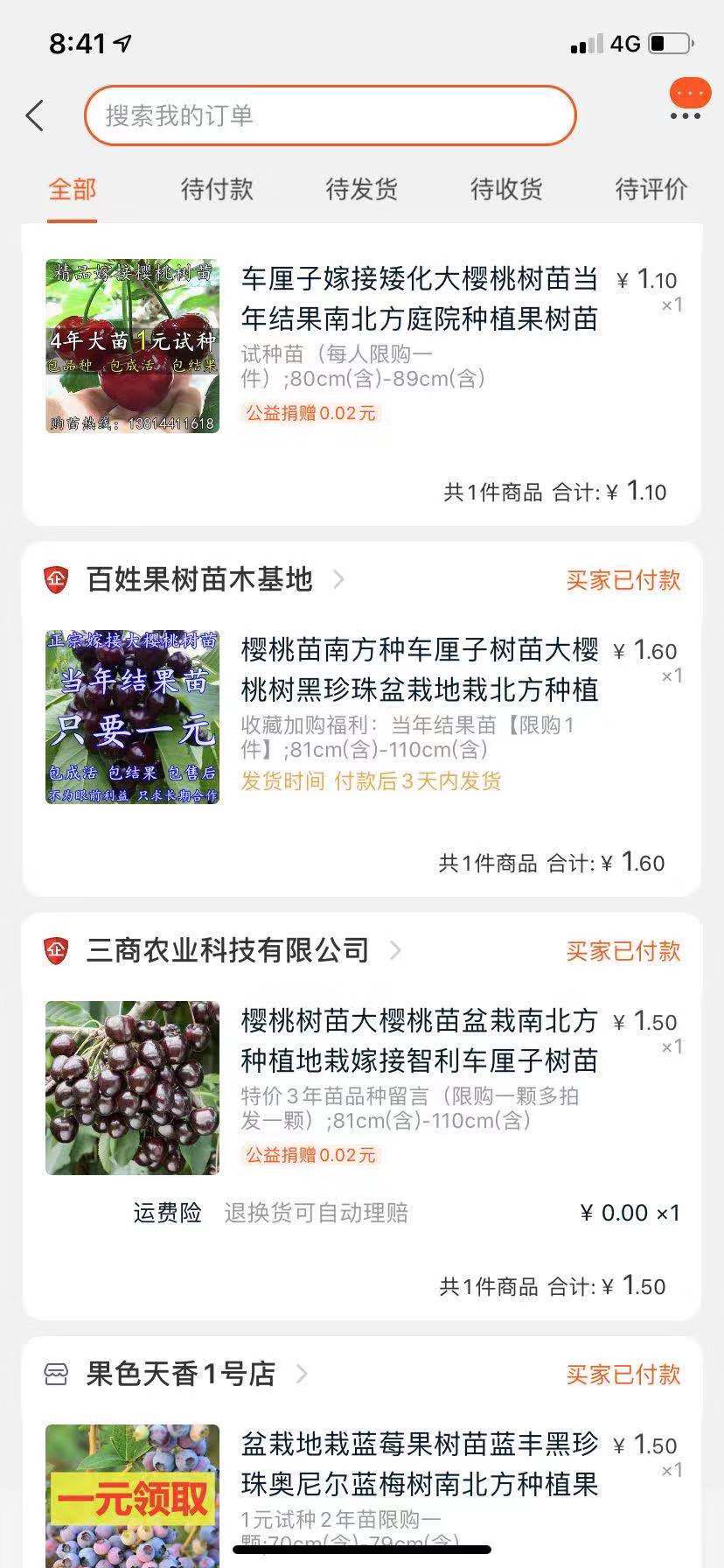The width and height of the screenshot is (724, 1568).
Task: Open the three-dot more menu
Action: click(x=686, y=115)
